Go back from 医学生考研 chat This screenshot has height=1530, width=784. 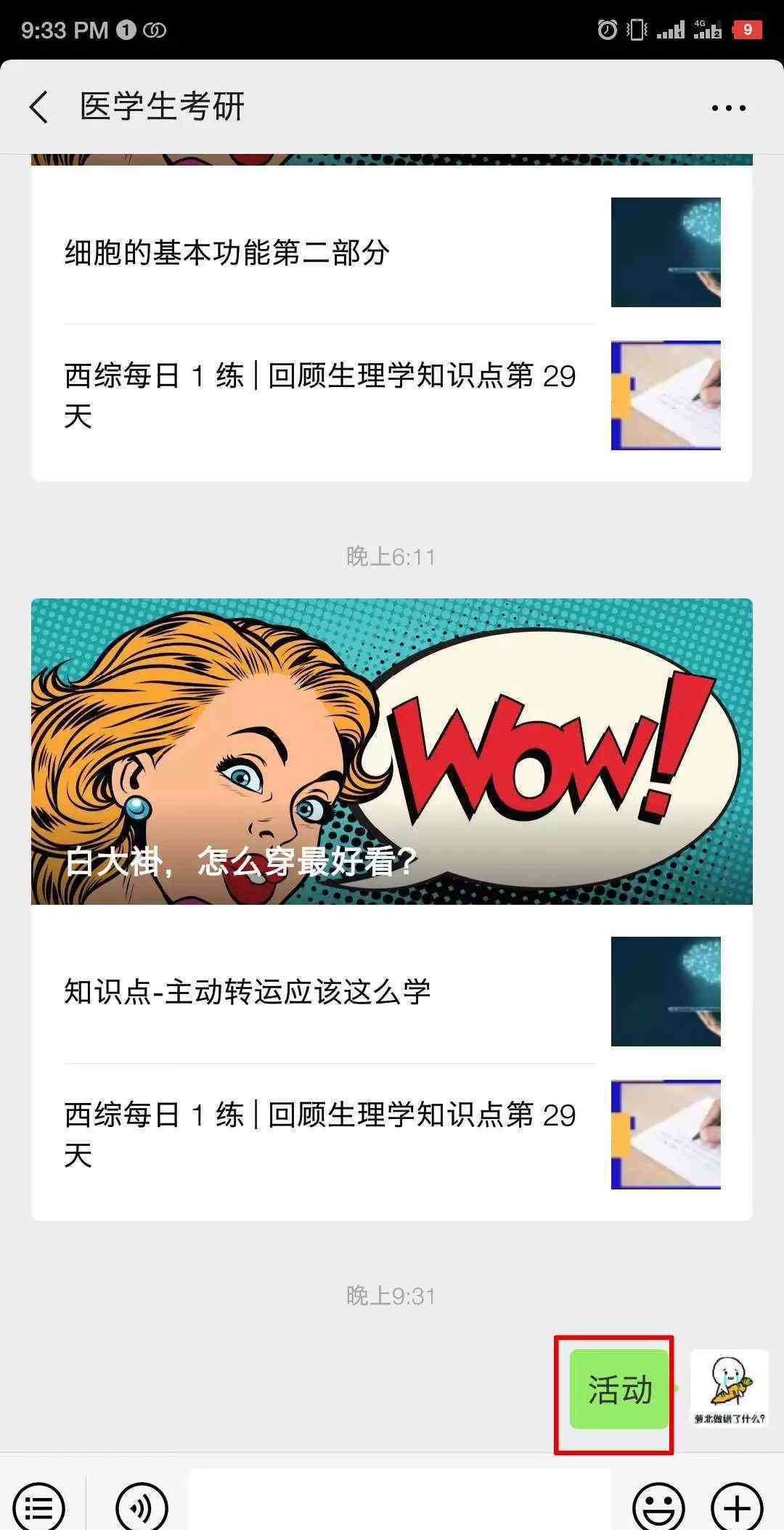[39, 107]
